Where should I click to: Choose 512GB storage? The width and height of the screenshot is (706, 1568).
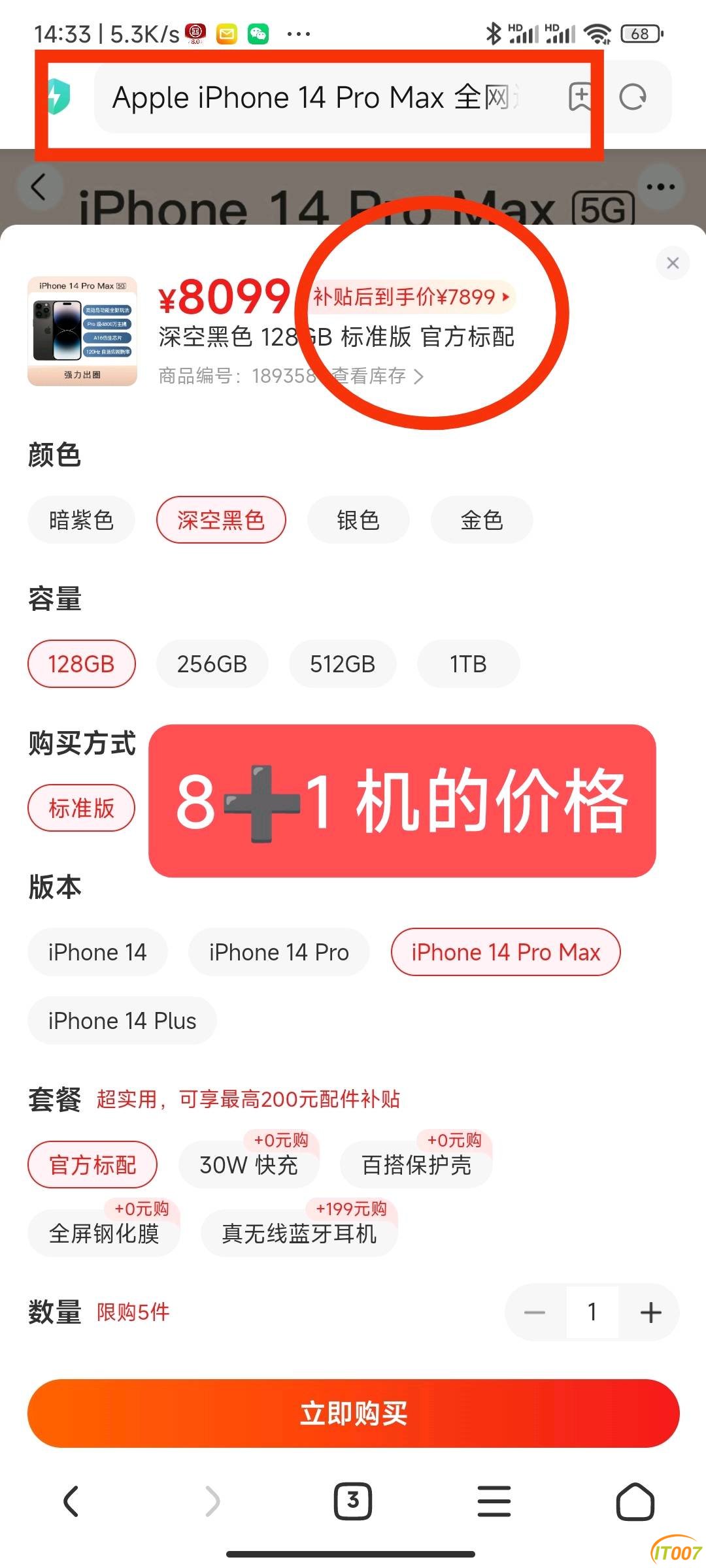tap(343, 664)
